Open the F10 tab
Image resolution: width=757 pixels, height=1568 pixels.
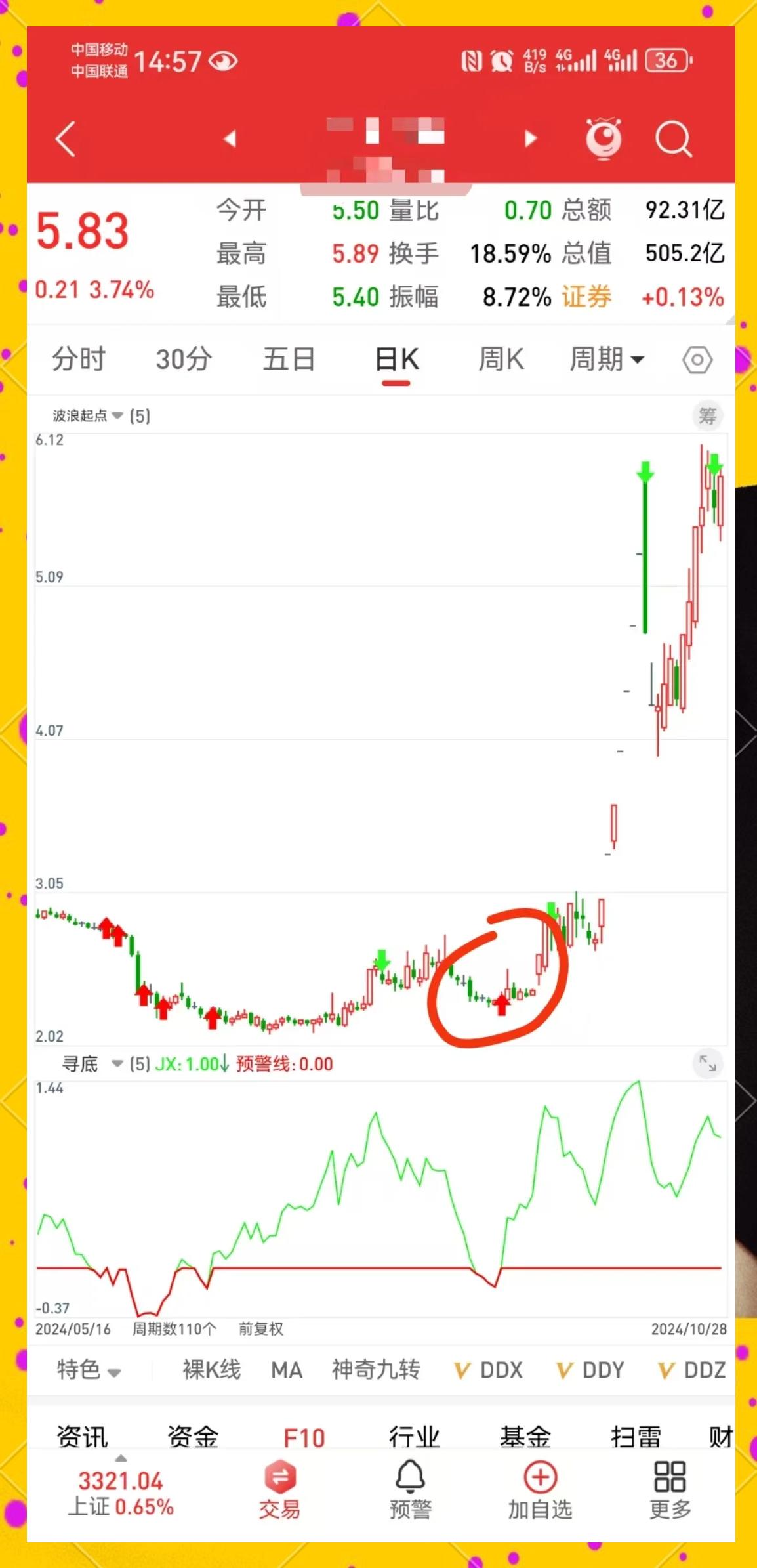pyautogui.click(x=304, y=1437)
